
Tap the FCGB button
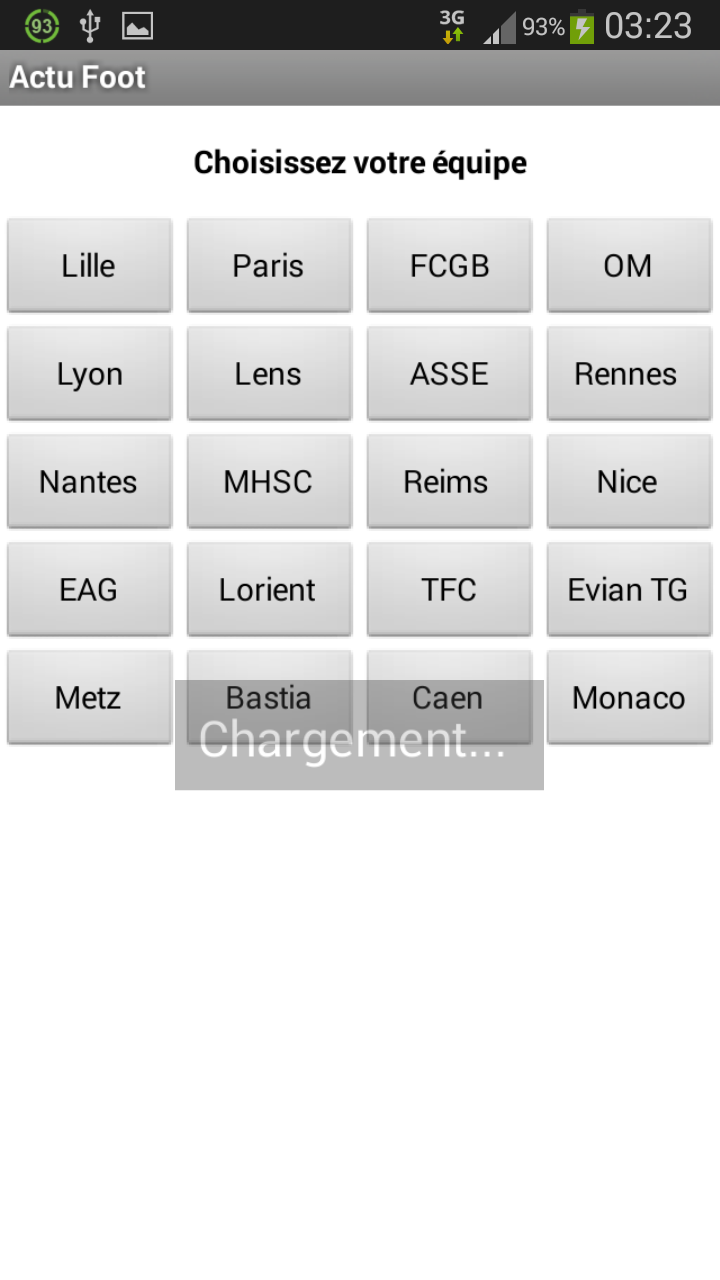449,266
